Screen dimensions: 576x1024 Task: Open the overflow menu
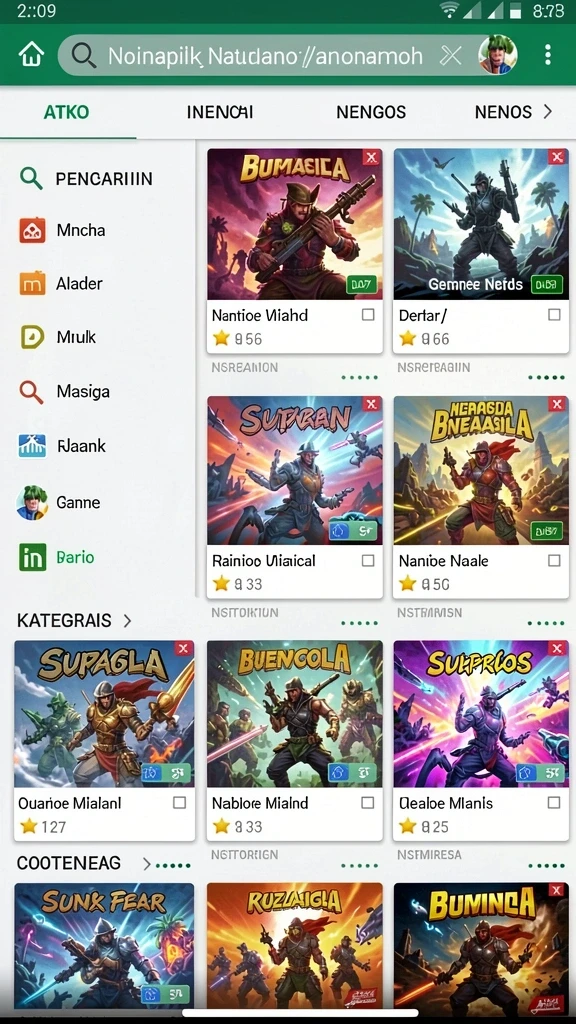point(548,55)
